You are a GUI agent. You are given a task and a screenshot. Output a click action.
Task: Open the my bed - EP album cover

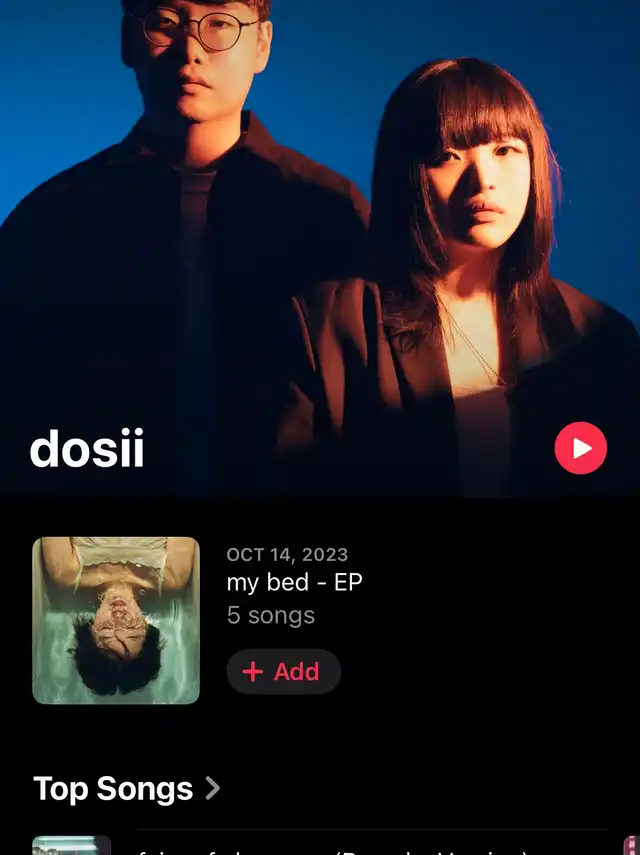(x=116, y=620)
